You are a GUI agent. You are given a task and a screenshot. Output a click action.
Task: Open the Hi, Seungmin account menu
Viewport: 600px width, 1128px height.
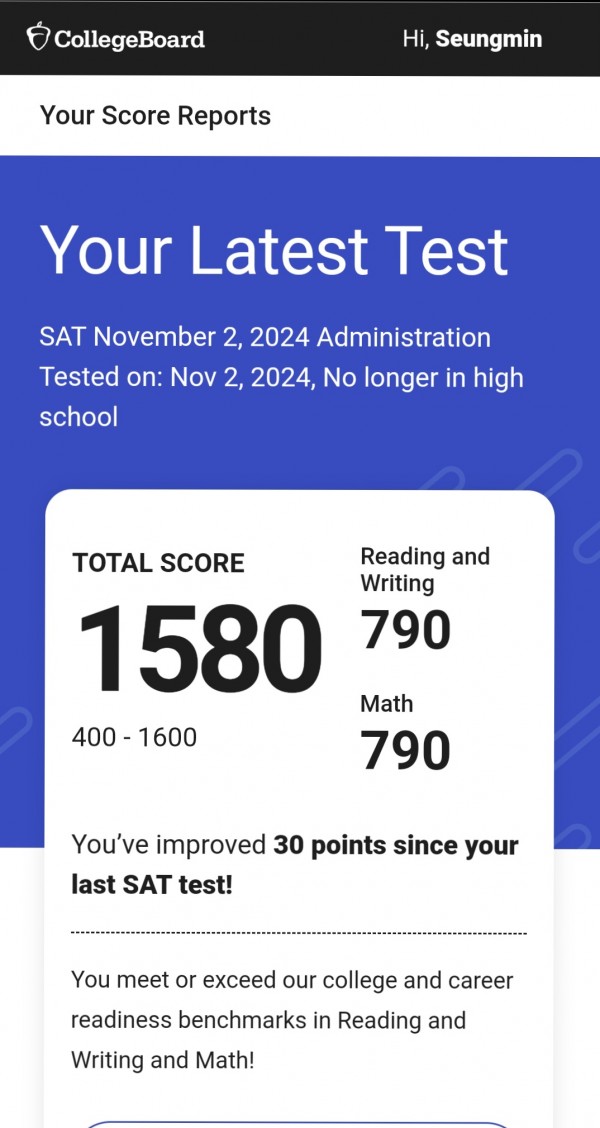click(472, 39)
